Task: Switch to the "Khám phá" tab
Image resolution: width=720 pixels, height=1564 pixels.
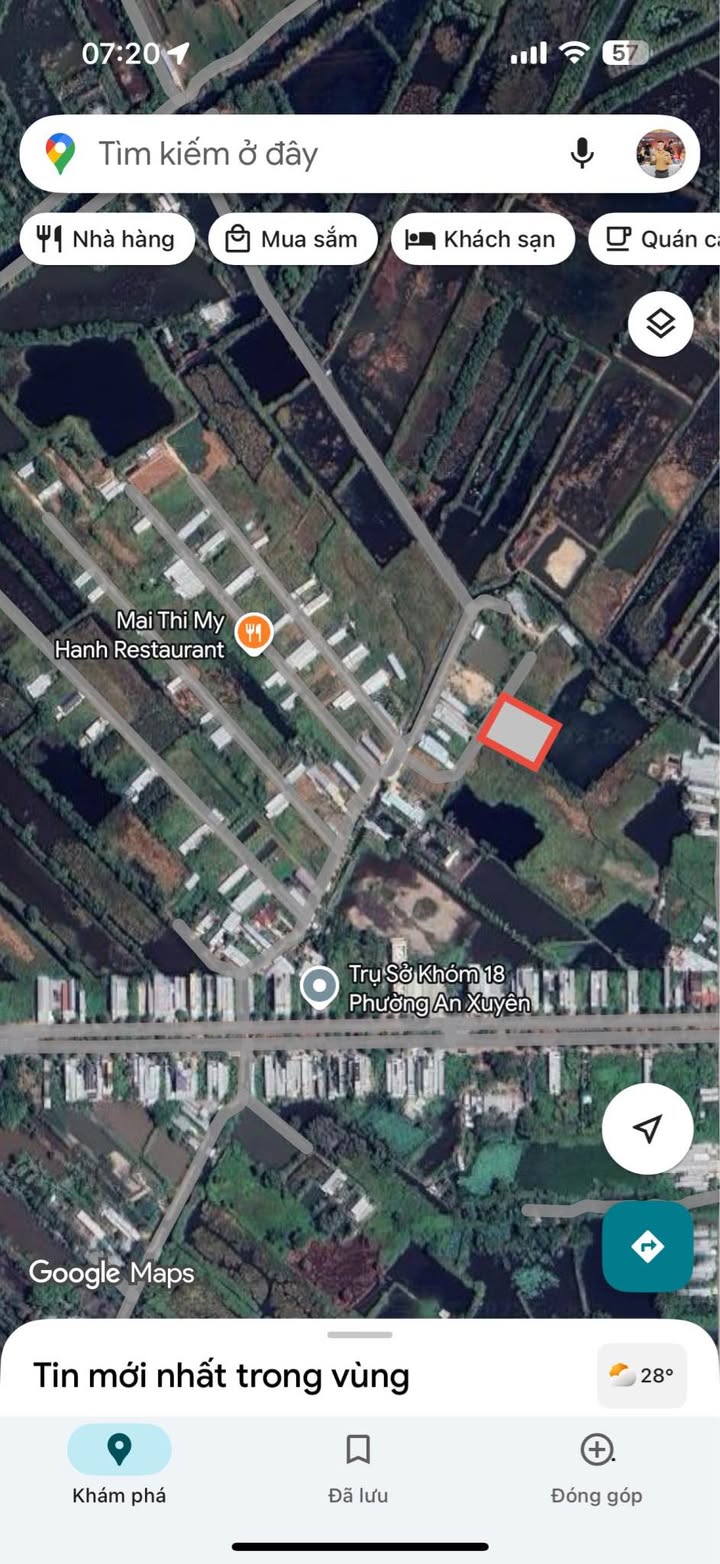Action: click(x=119, y=1464)
